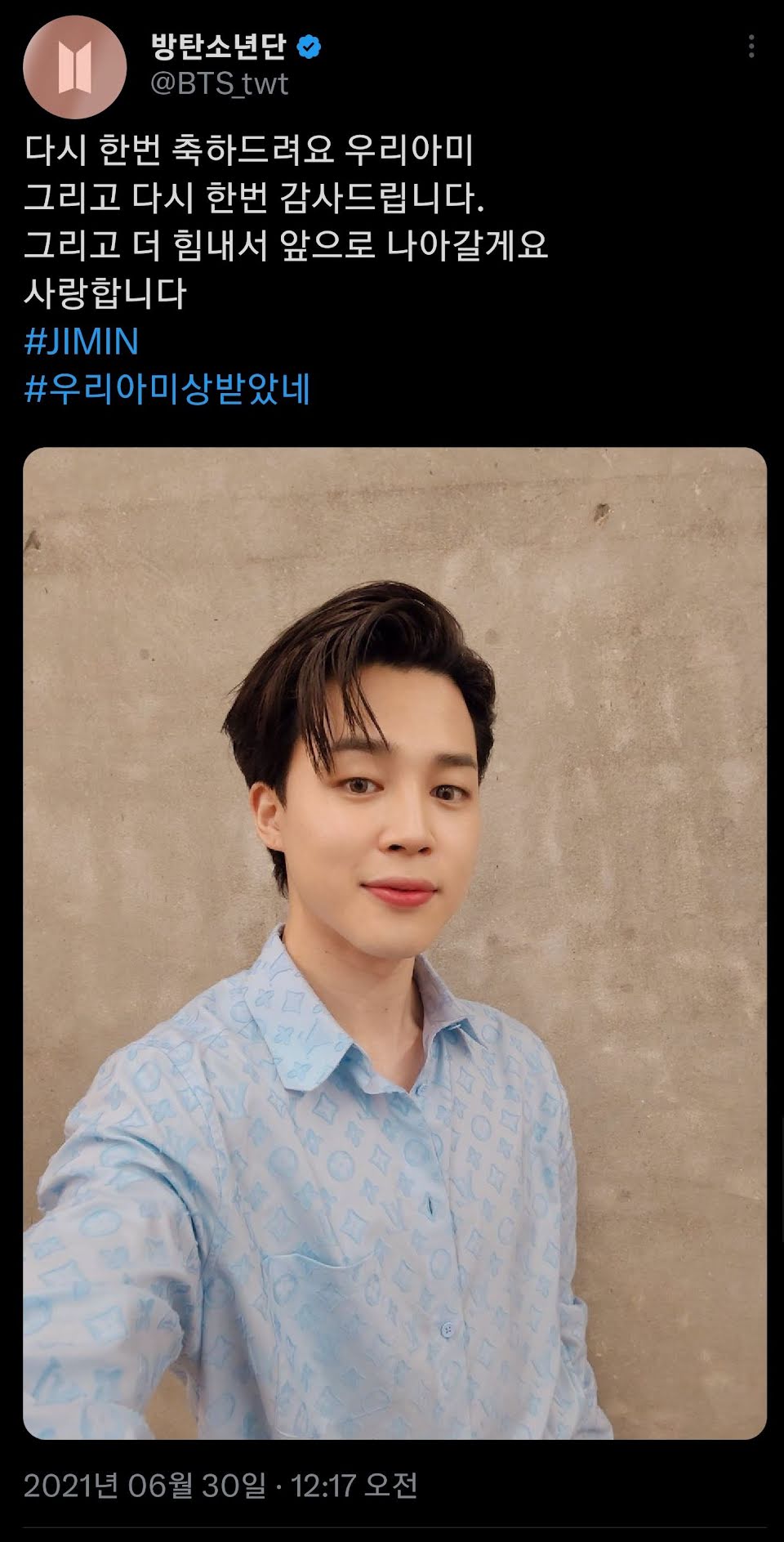View the attached selfie photo full screen
Screen dimensions: 784x1542
(x=394, y=942)
